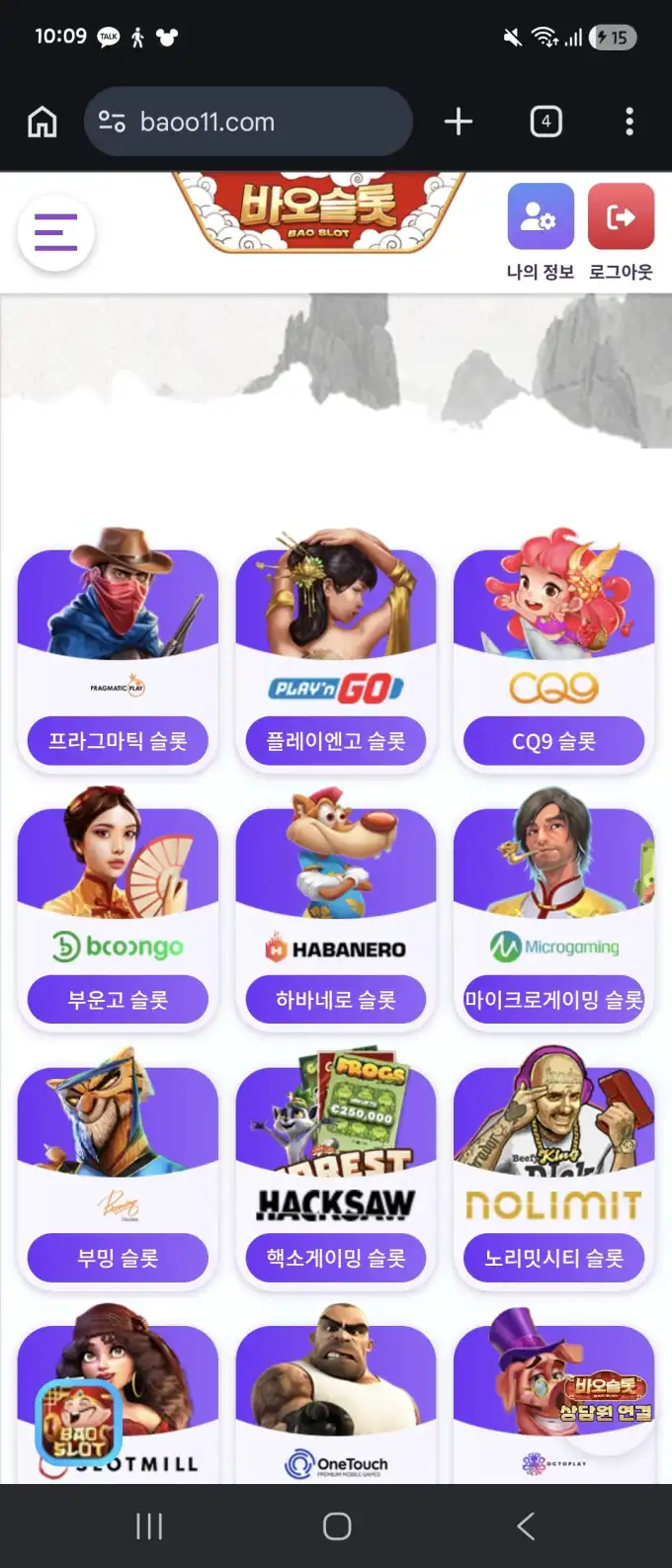The image size is (672, 1568).
Task: Open the hamburger side menu
Action: (x=55, y=233)
